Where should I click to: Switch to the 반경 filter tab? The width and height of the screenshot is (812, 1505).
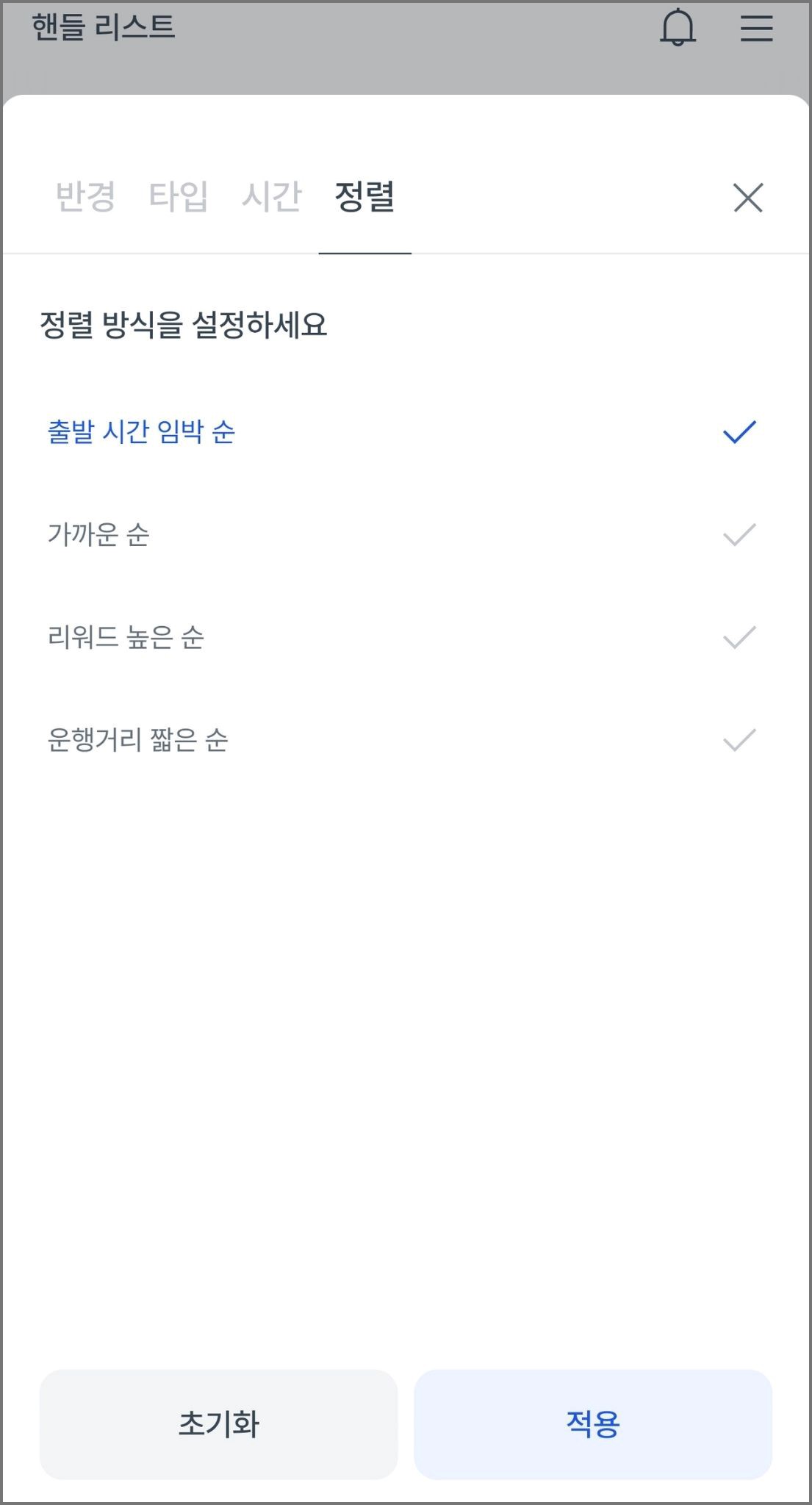83,197
